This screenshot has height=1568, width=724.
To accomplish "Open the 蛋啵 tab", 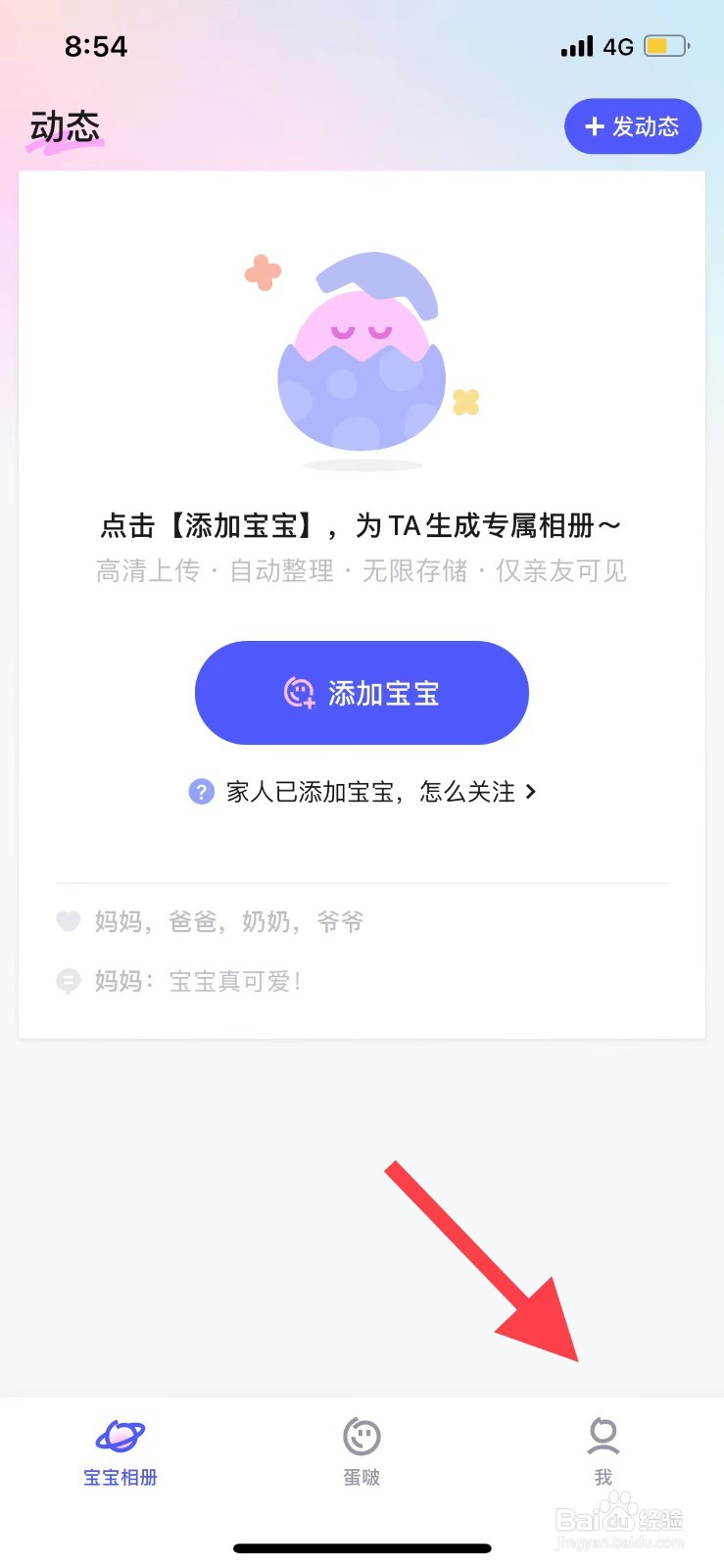I will pyautogui.click(x=362, y=1451).
